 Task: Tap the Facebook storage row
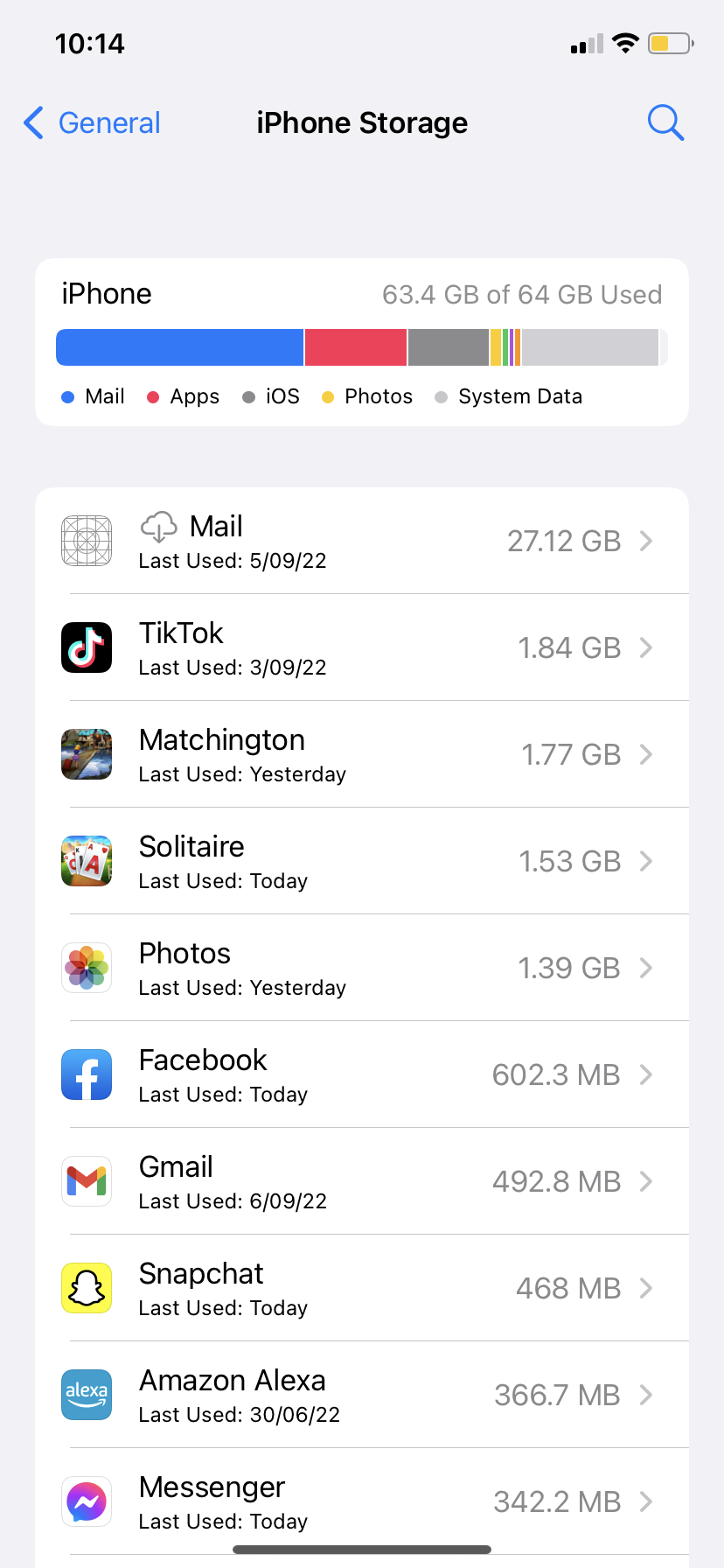(362, 1075)
